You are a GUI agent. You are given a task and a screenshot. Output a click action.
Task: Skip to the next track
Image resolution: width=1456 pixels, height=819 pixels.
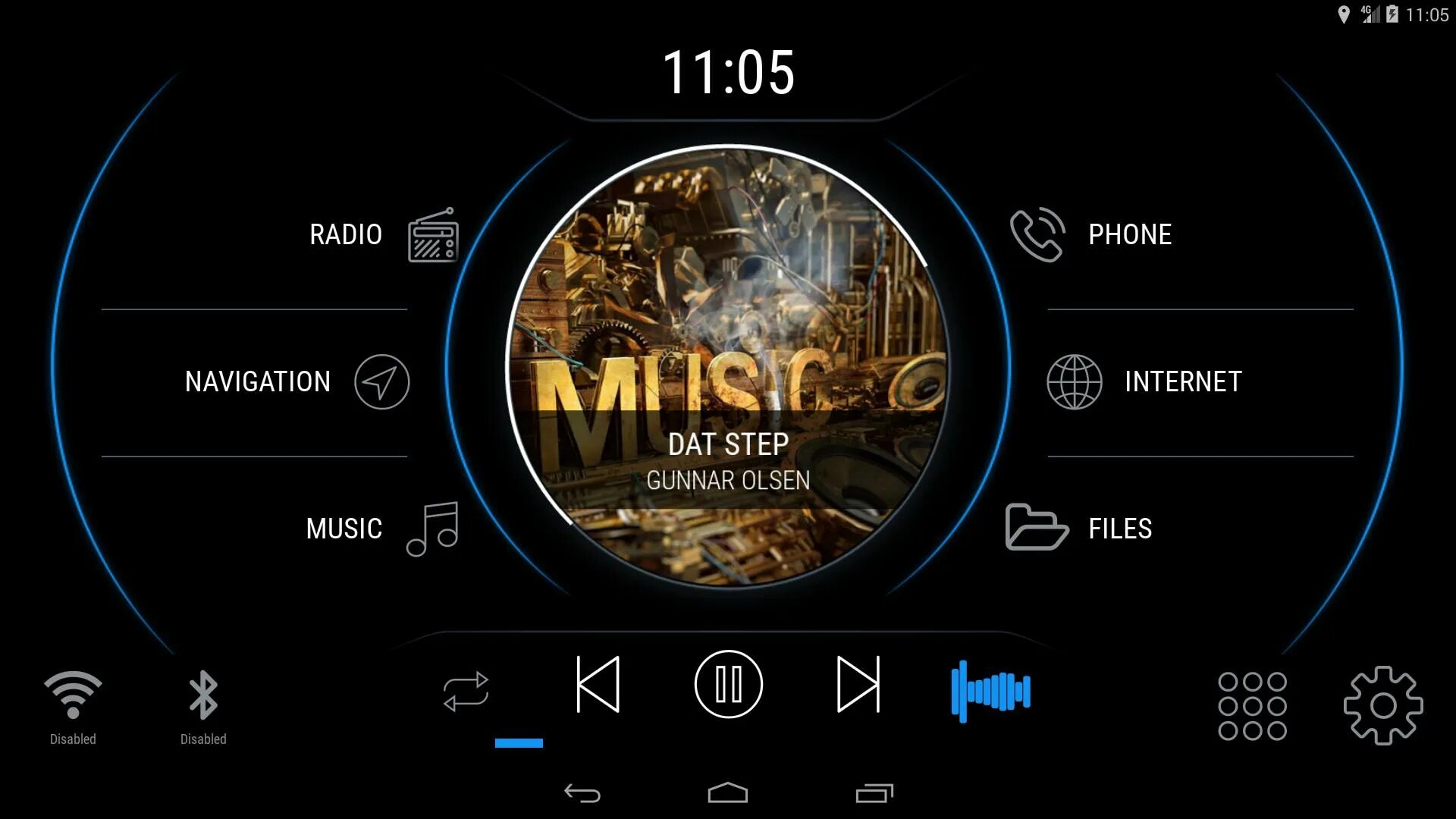pos(858,685)
